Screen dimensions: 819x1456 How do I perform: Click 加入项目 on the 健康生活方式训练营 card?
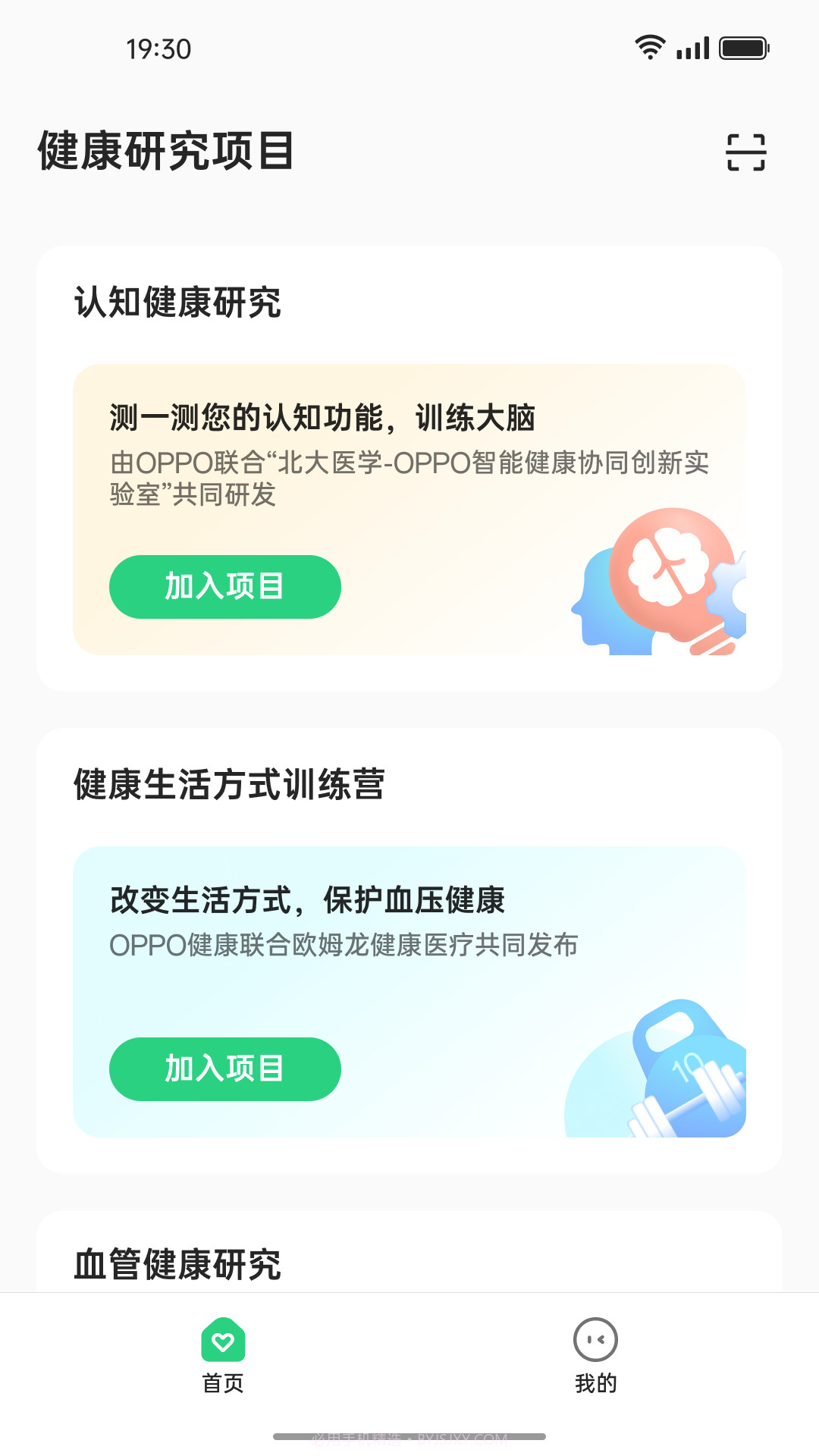pyautogui.click(x=224, y=1069)
